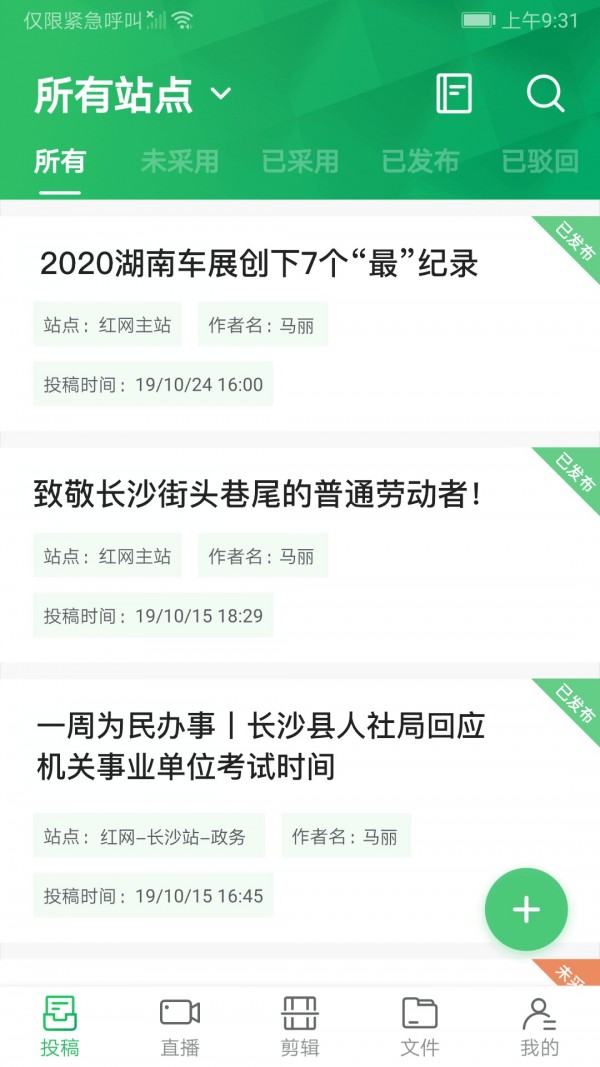This screenshot has width=600, height=1067.
Task: Go to the 文件 bottom tab
Action: coord(420,1027)
